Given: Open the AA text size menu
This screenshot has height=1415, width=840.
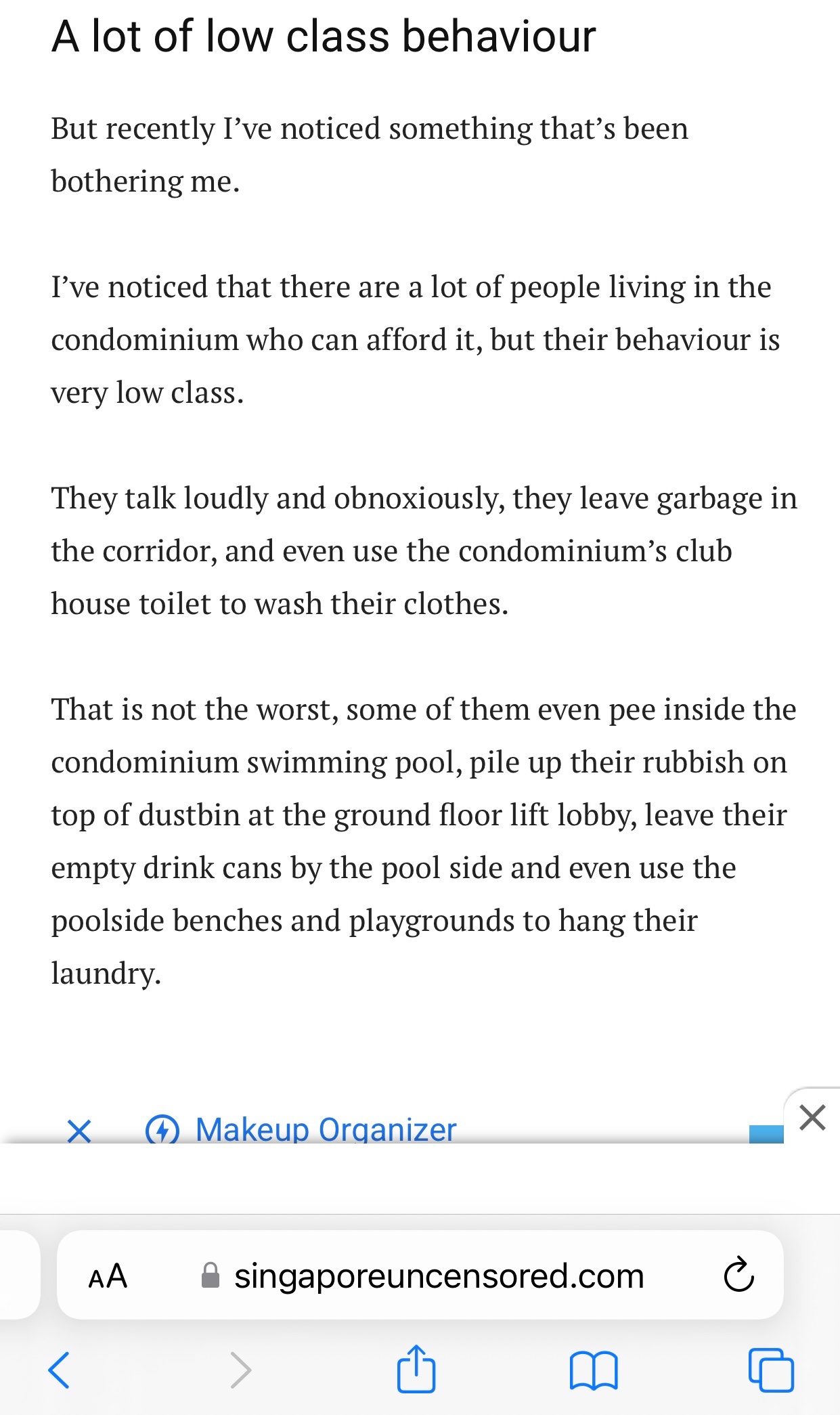Looking at the screenshot, I should click(x=108, y=1276).
